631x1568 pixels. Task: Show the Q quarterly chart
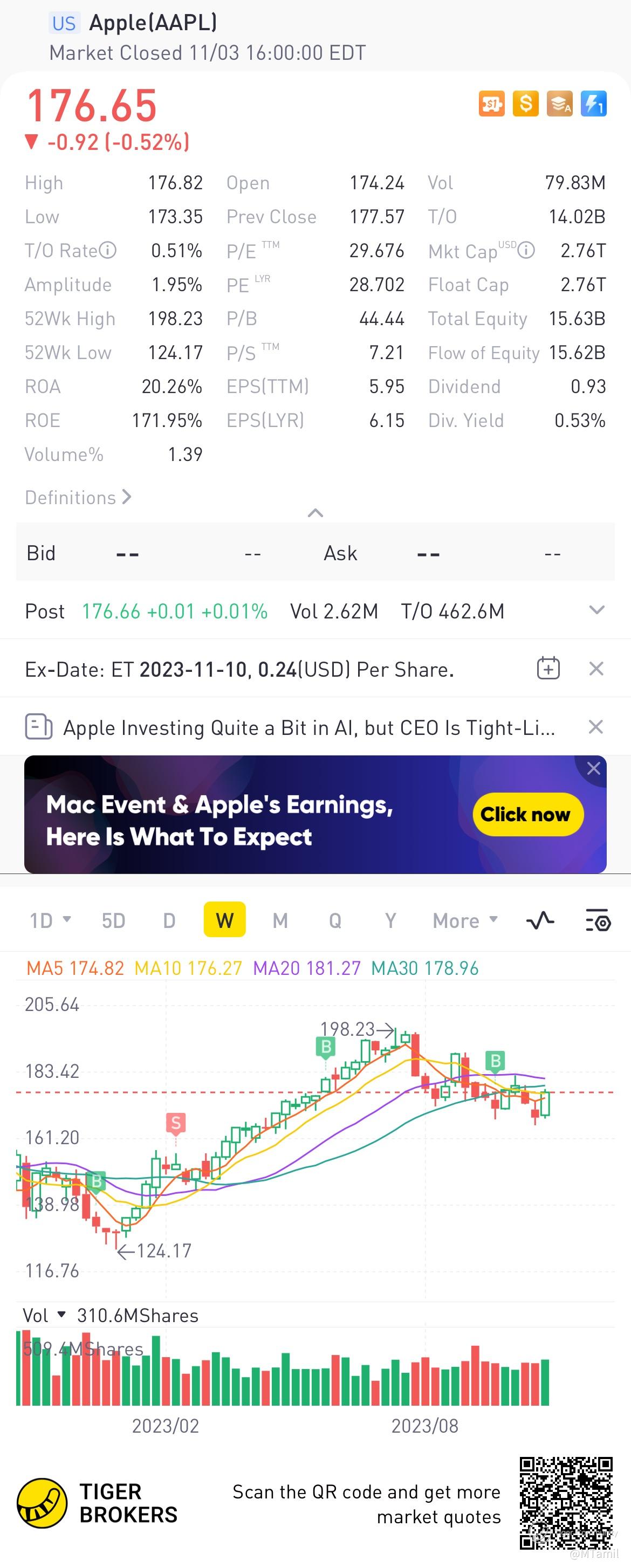[335, 920]
